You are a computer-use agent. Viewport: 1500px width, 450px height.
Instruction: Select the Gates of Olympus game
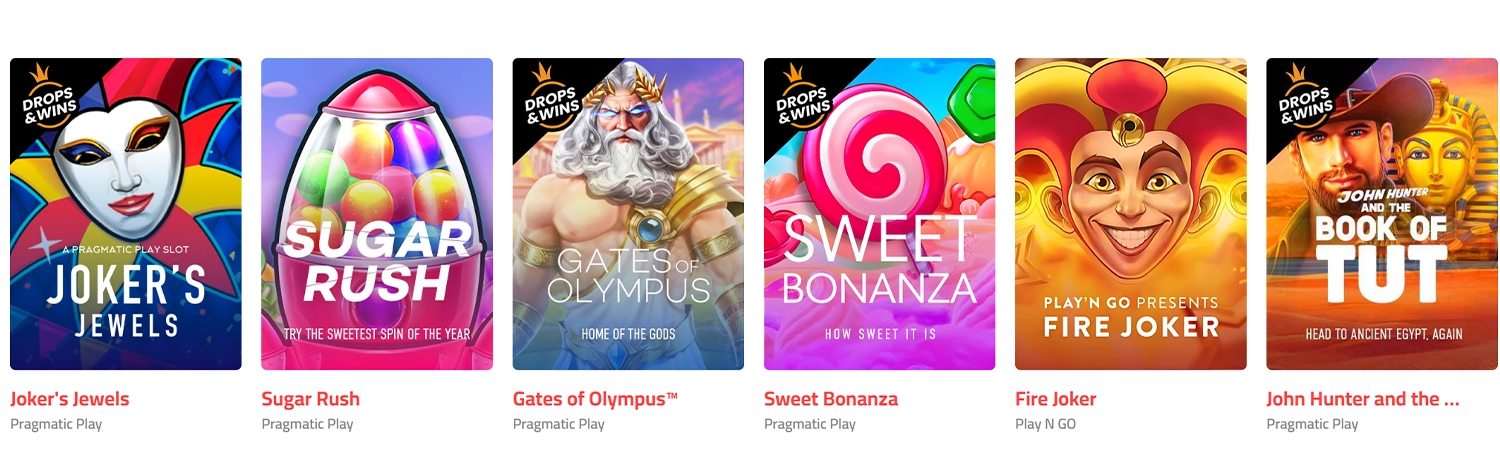pos(628,214)
